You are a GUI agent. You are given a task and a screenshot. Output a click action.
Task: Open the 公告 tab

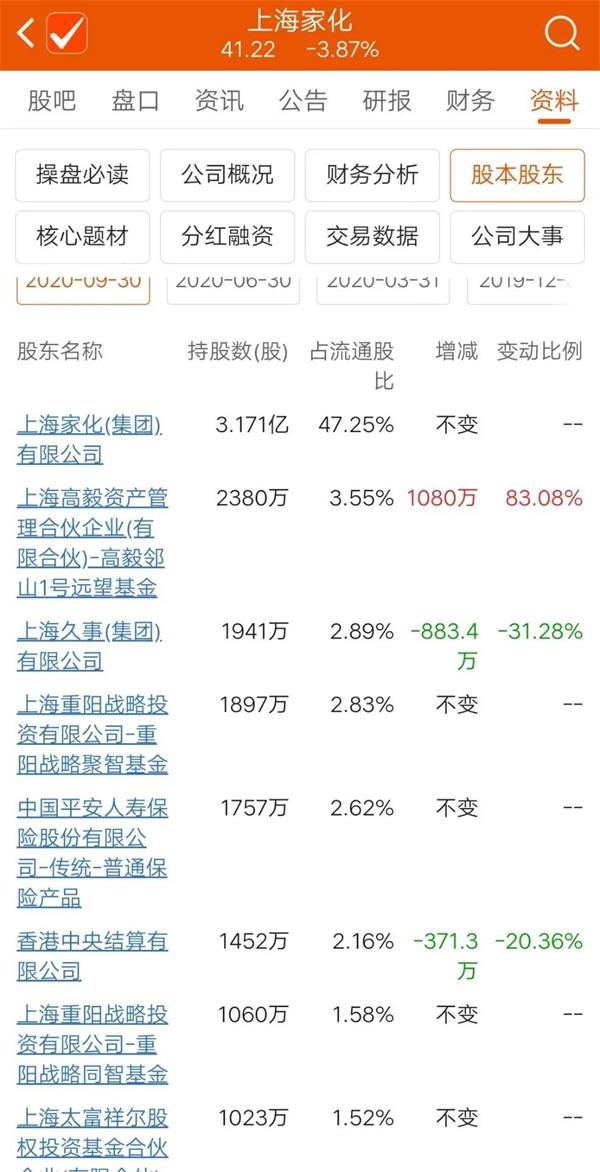(303, 100)
